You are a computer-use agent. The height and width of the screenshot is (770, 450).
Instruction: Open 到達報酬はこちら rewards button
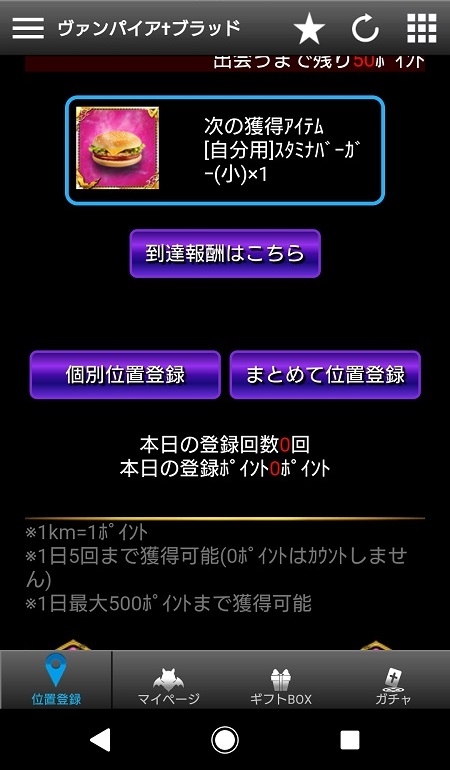(x=225, y=253)
